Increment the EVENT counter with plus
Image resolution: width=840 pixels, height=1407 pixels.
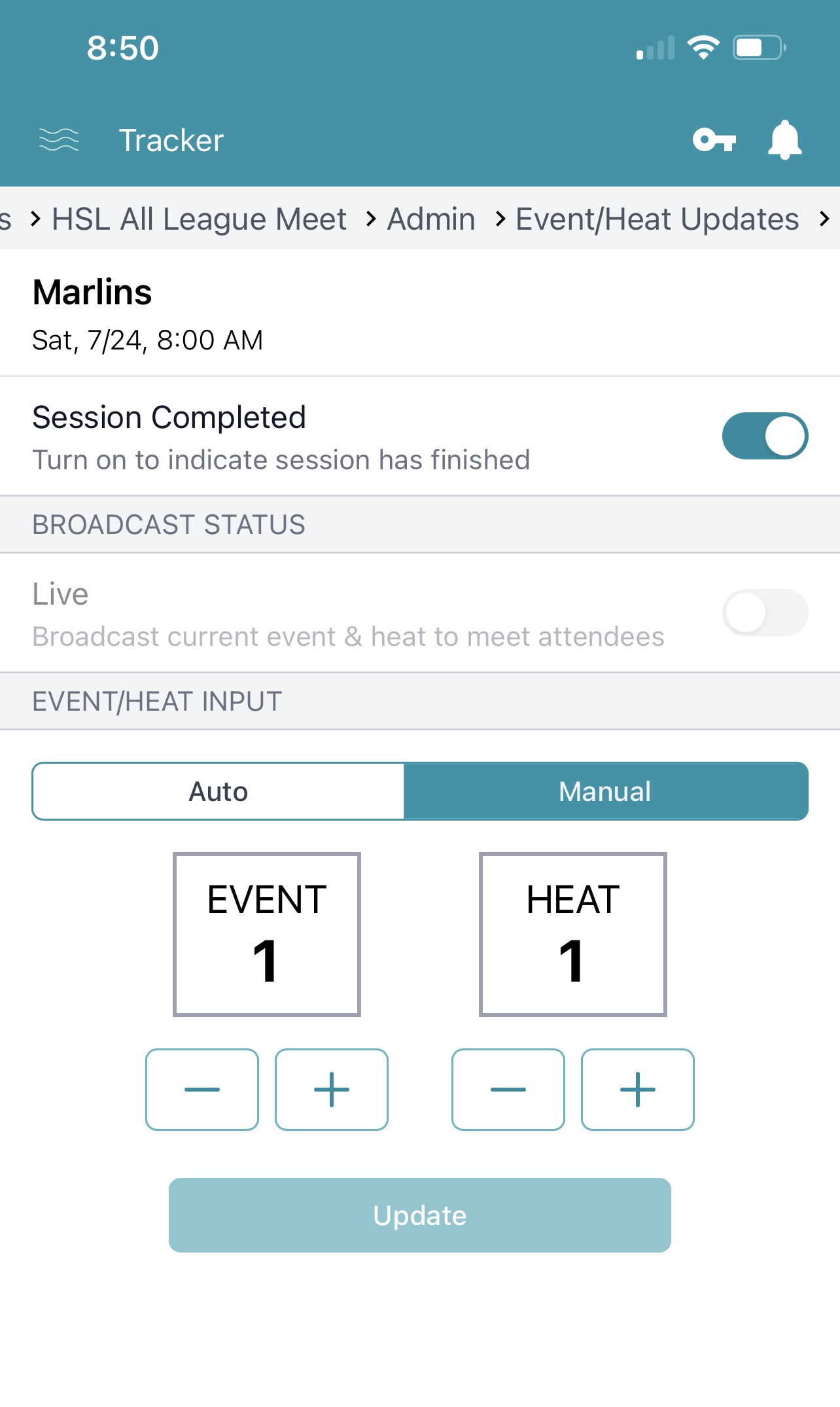click(331, 1089)
